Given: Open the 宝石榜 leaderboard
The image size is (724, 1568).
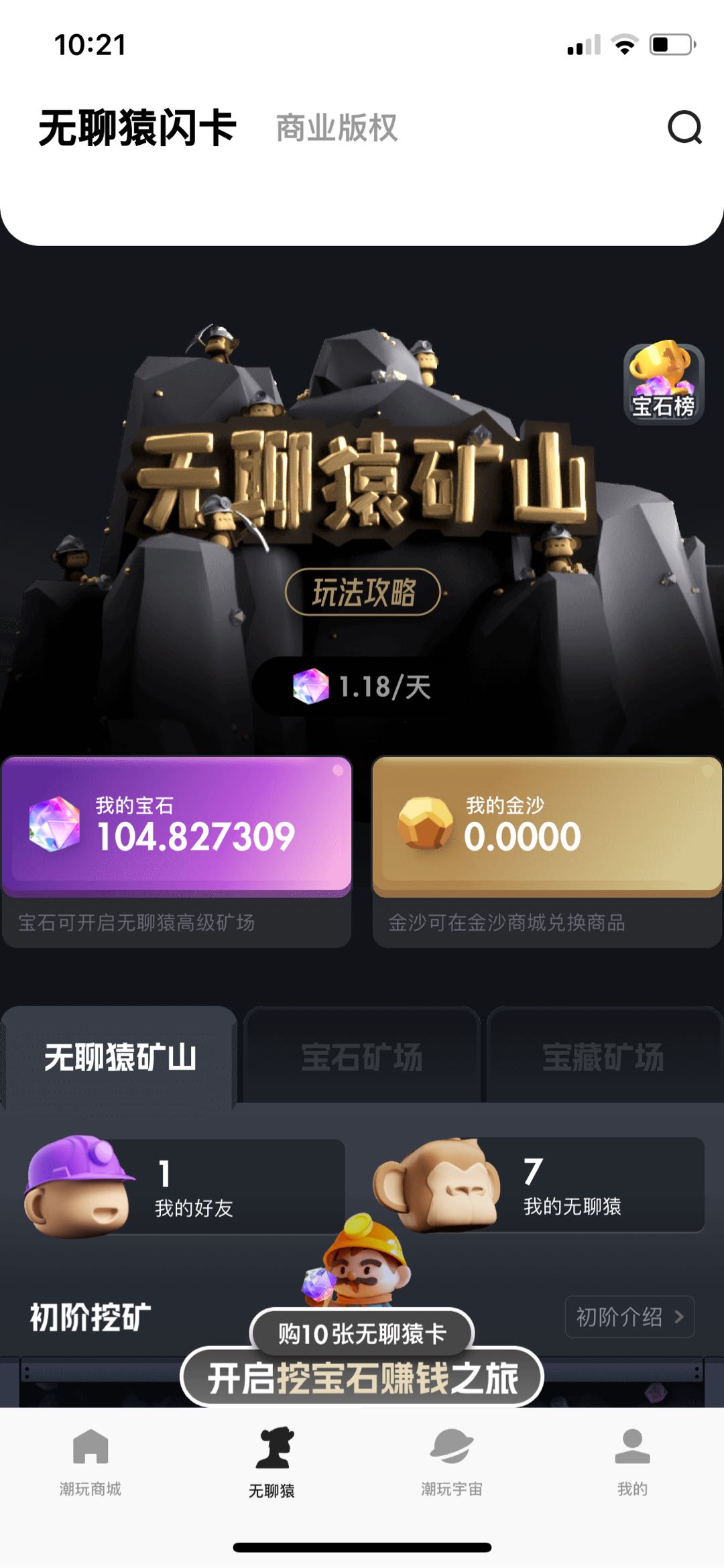Looking at the screenshot, I should 663,385.
